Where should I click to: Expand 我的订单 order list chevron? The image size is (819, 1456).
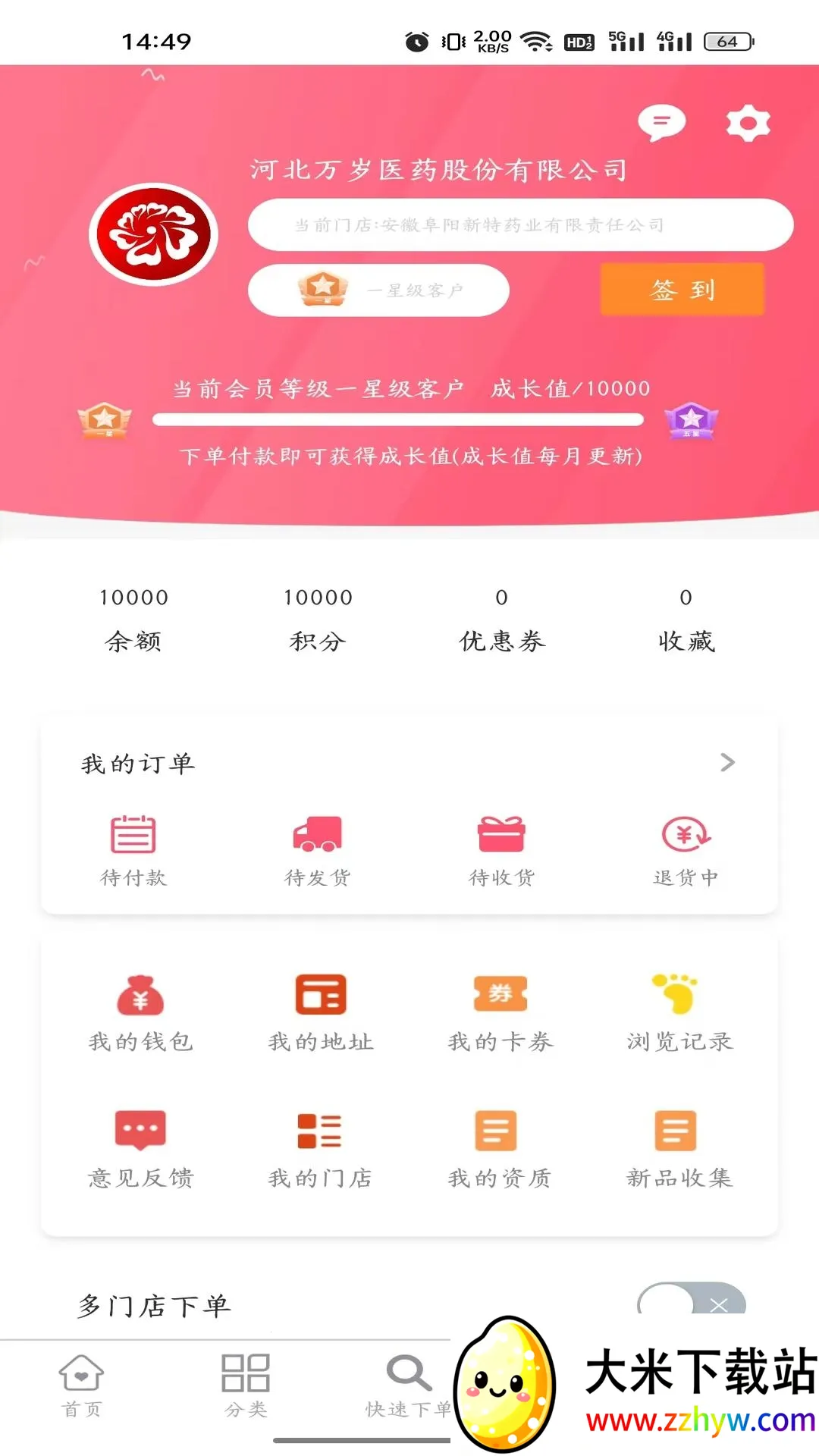point(728,764)
